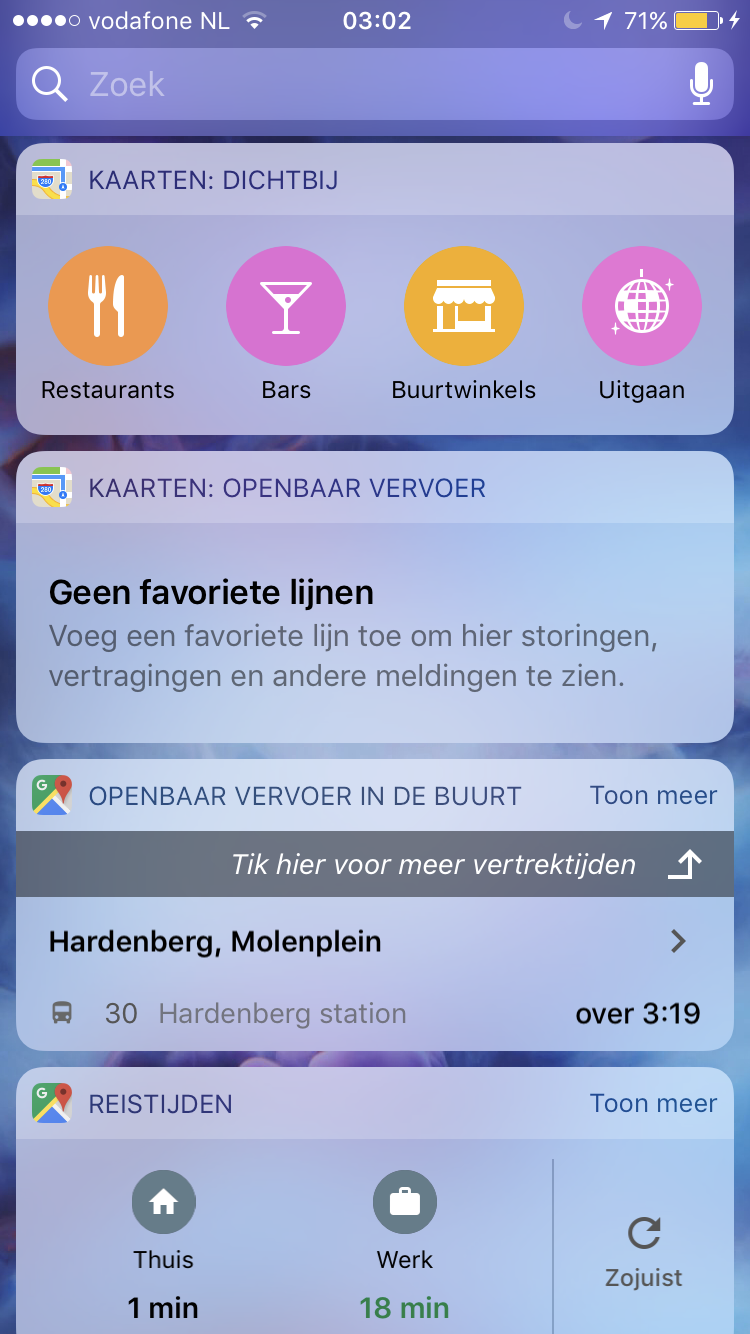Open the Hardenberg, Molenplein stop
Viewport: 750px width, 1334px height.
click(x=375, y=942)
